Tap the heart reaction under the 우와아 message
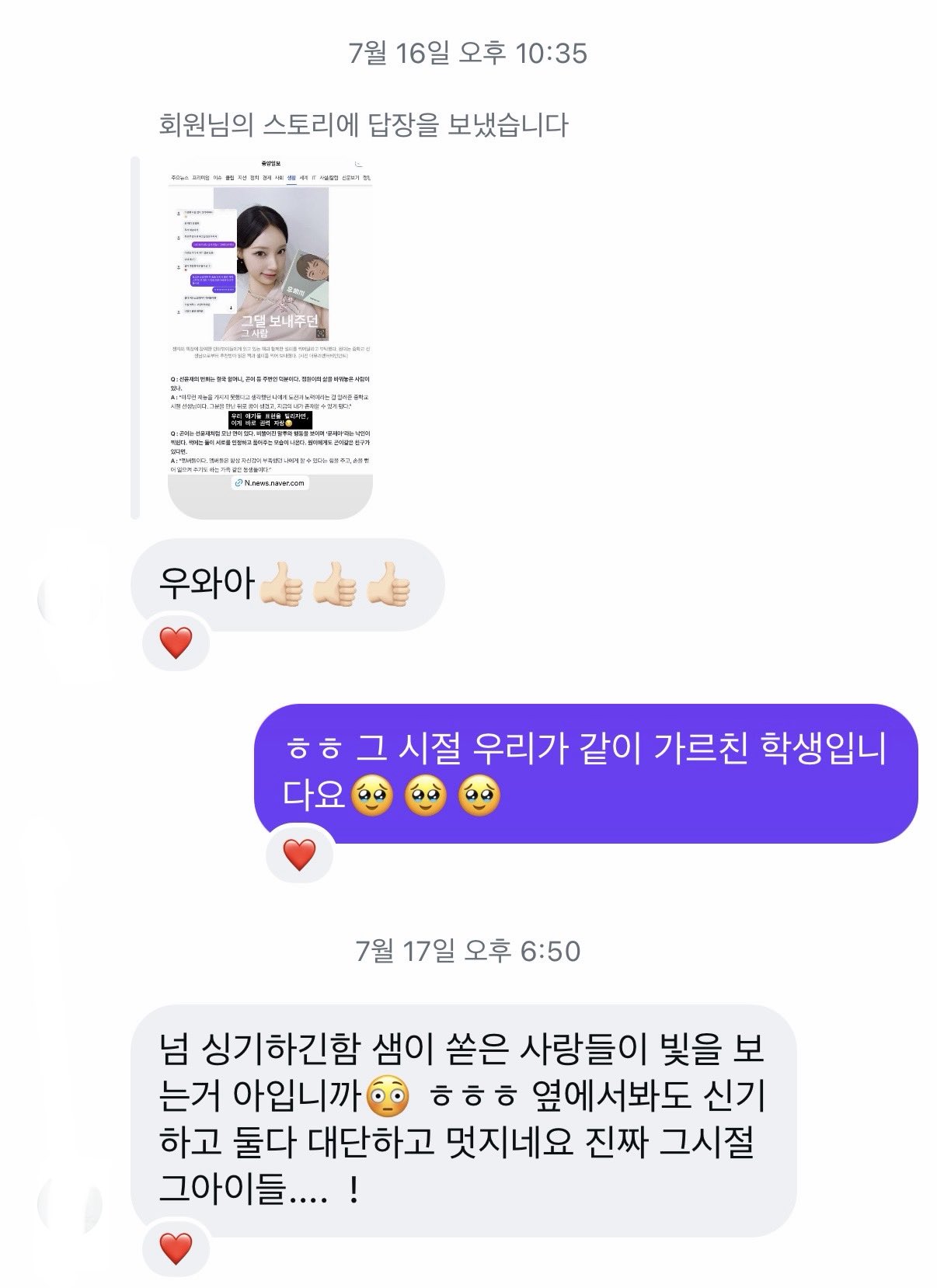 tap(176, 643)
